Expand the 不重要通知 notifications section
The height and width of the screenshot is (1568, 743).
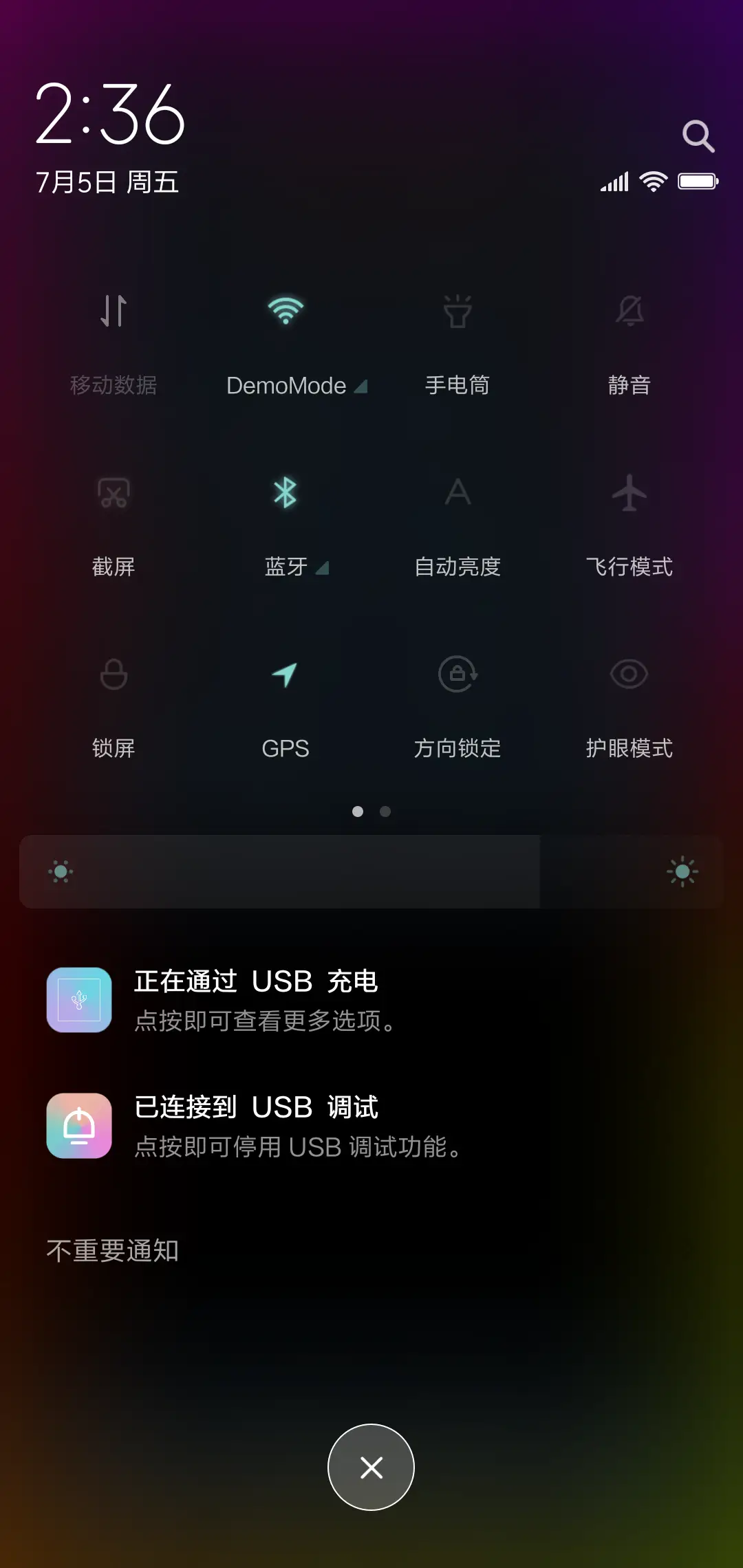(113, 1250)
